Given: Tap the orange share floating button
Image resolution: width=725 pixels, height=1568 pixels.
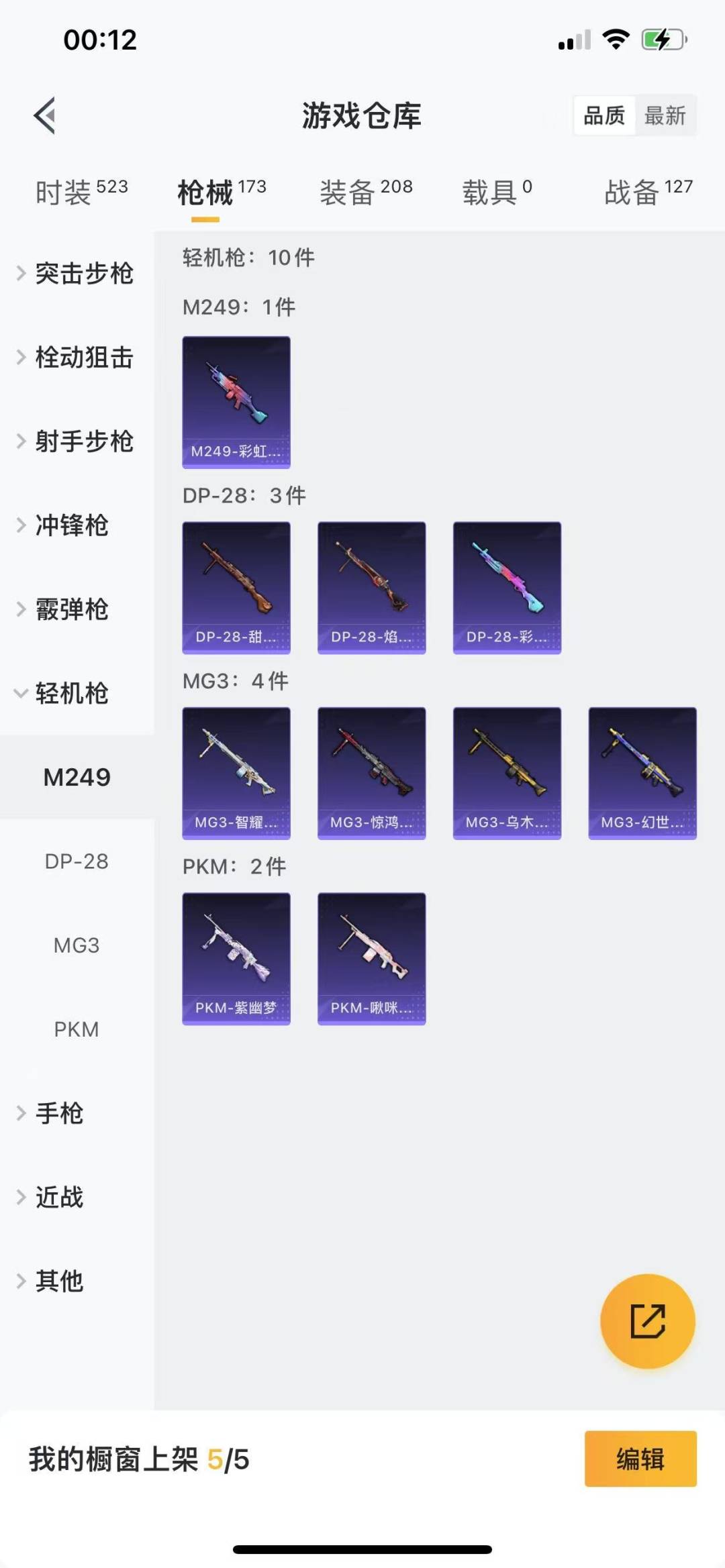Looking at the screenshot, I should (647, 1321).
